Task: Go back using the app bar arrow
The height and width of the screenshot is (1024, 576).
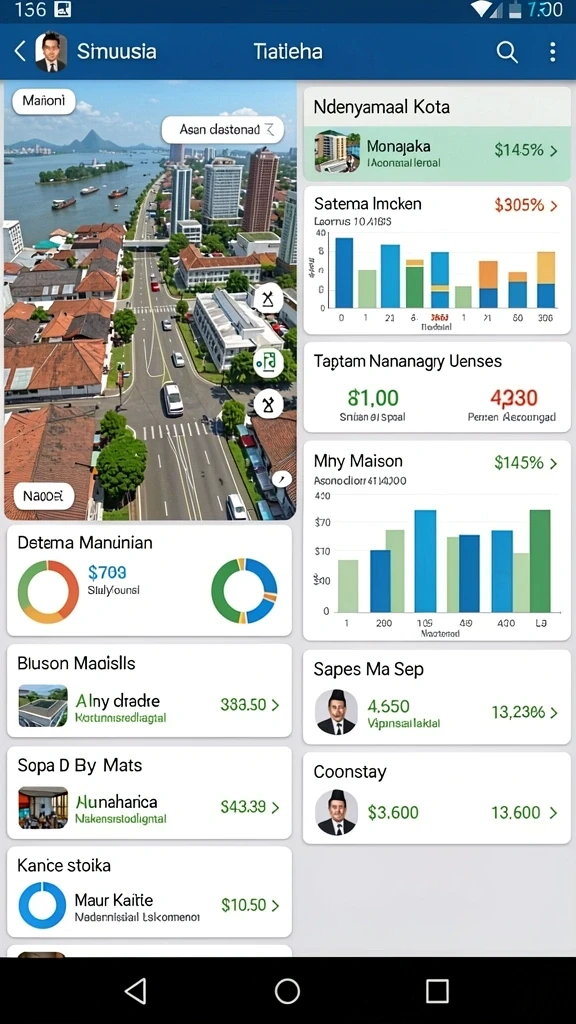Action: [20, 51]
